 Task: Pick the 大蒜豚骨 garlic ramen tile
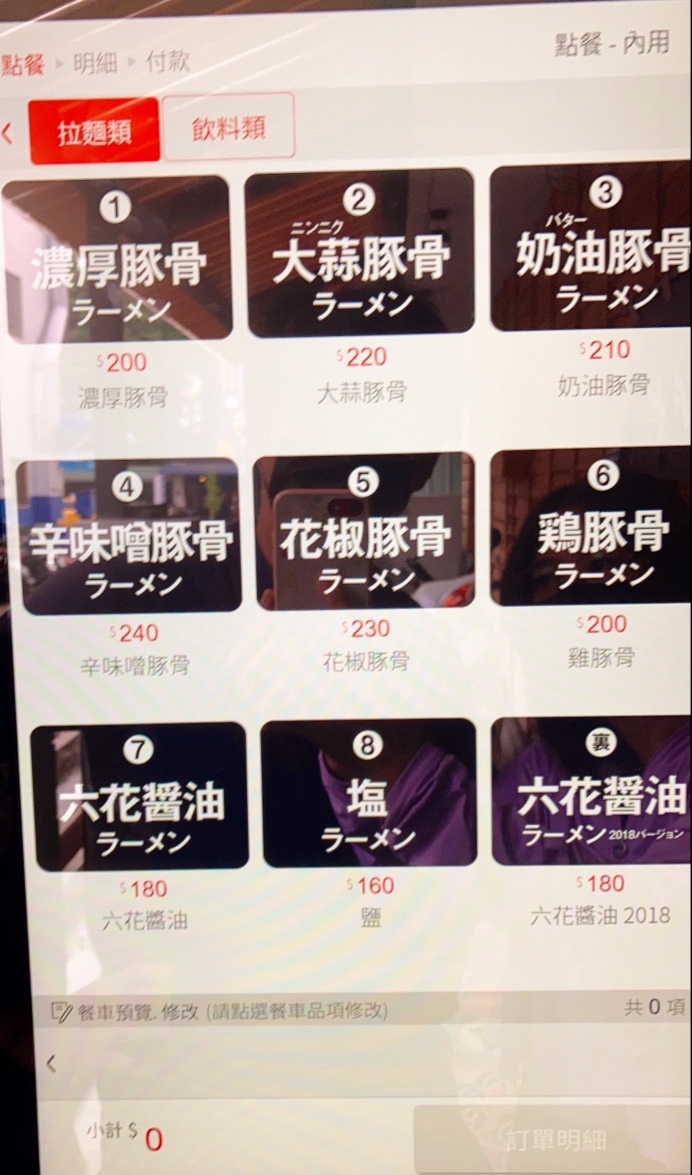[x=359, y=253]
